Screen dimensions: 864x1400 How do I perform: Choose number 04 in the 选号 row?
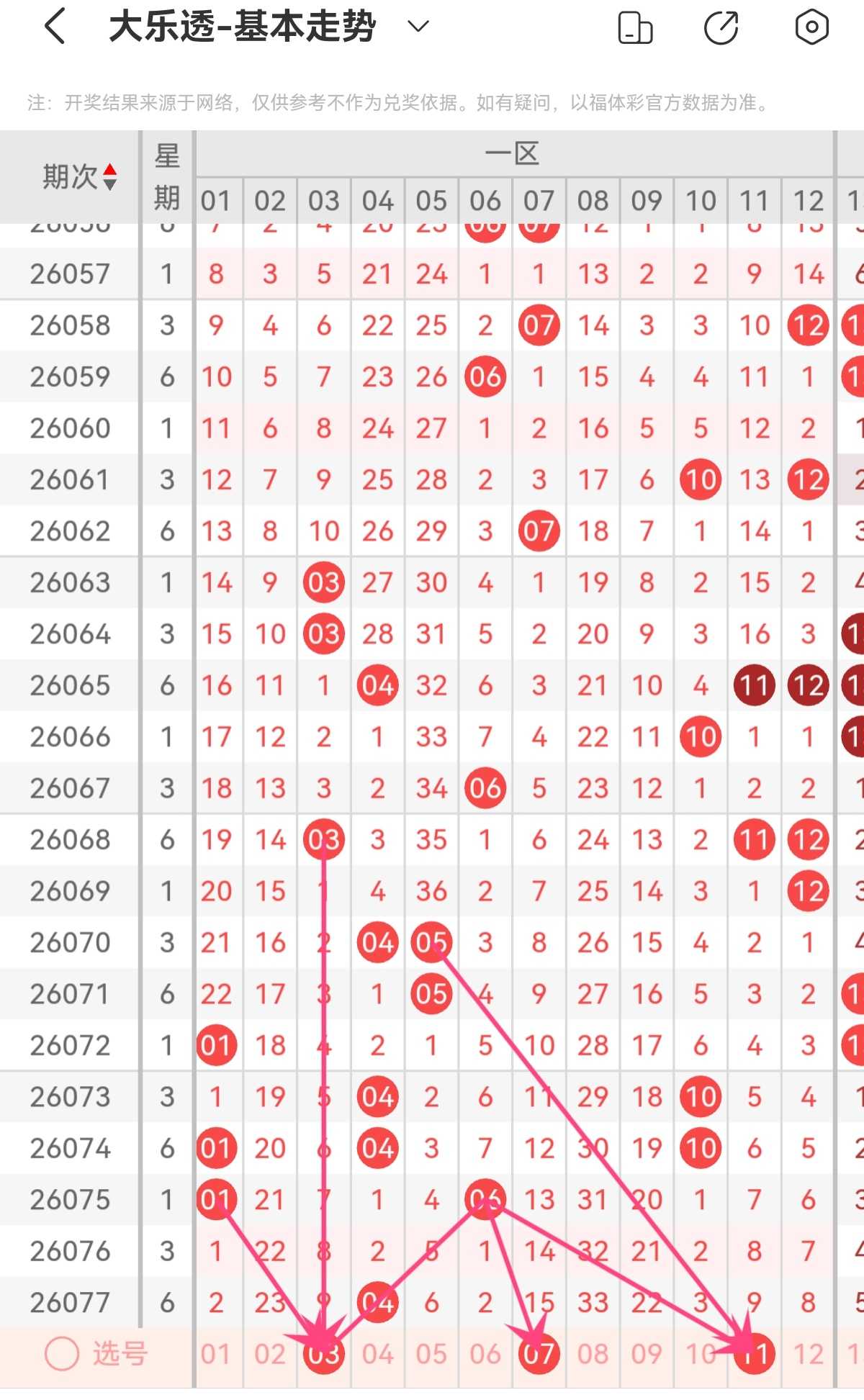click(378, 1354)
